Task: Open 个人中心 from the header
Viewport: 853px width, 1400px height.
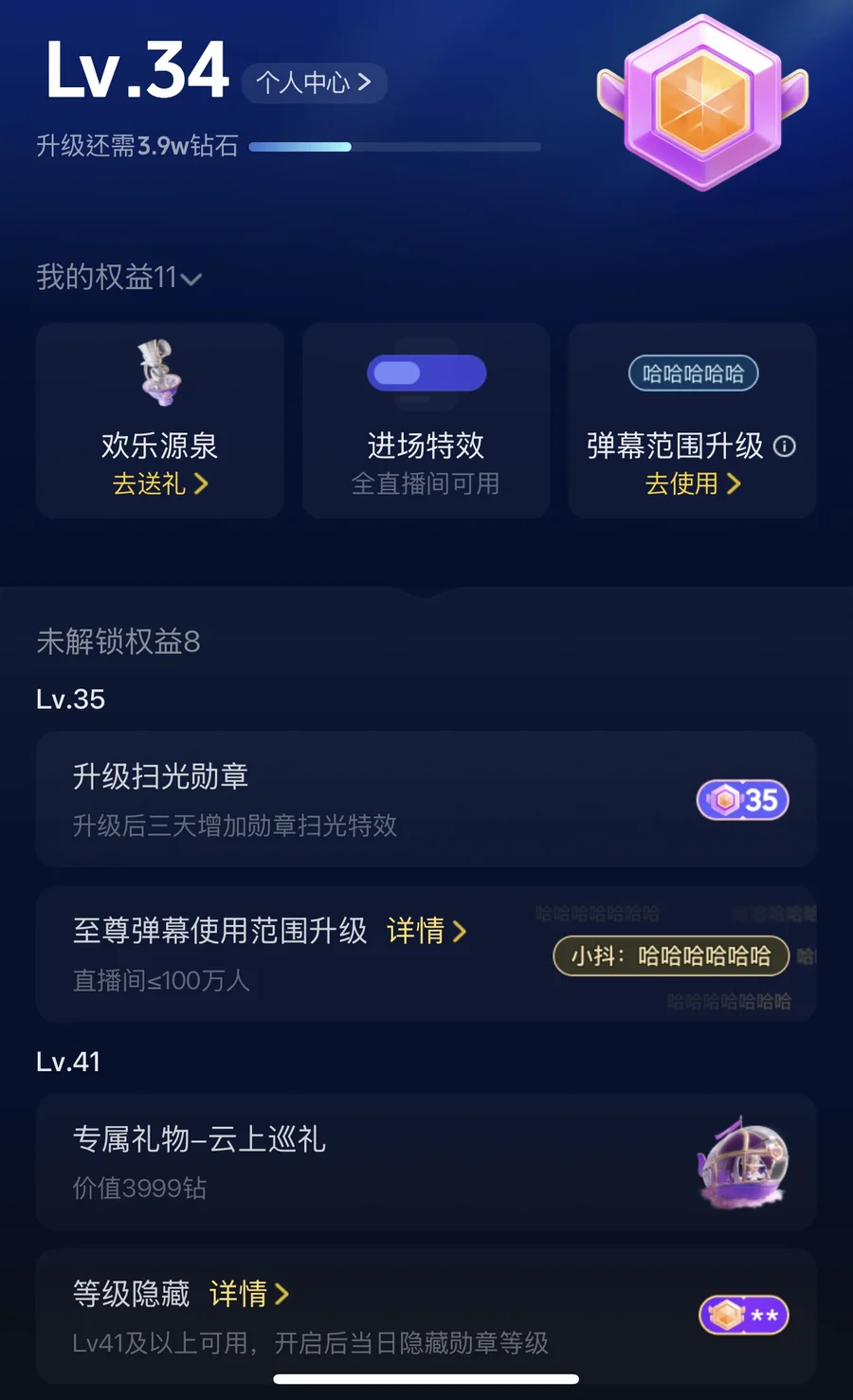Action: [x=314, y=83]
